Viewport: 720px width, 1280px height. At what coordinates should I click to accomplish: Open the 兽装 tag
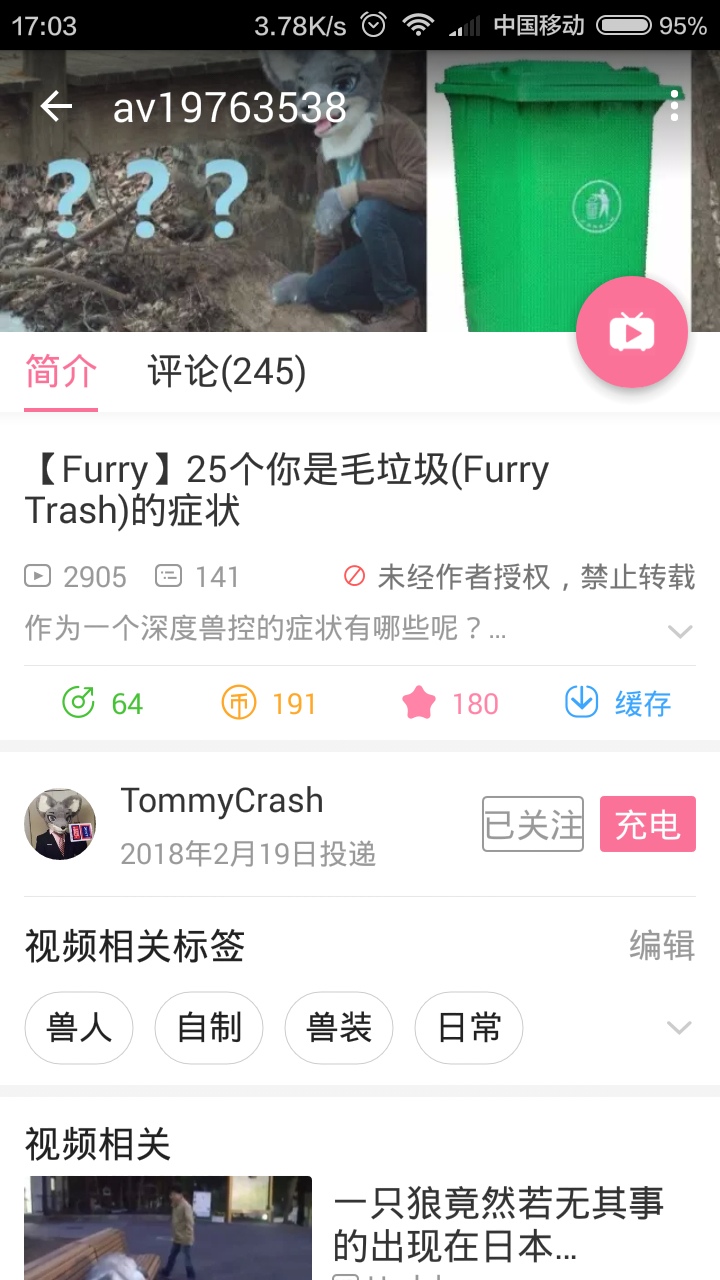pyautogui.click(x=339, y=1028)
